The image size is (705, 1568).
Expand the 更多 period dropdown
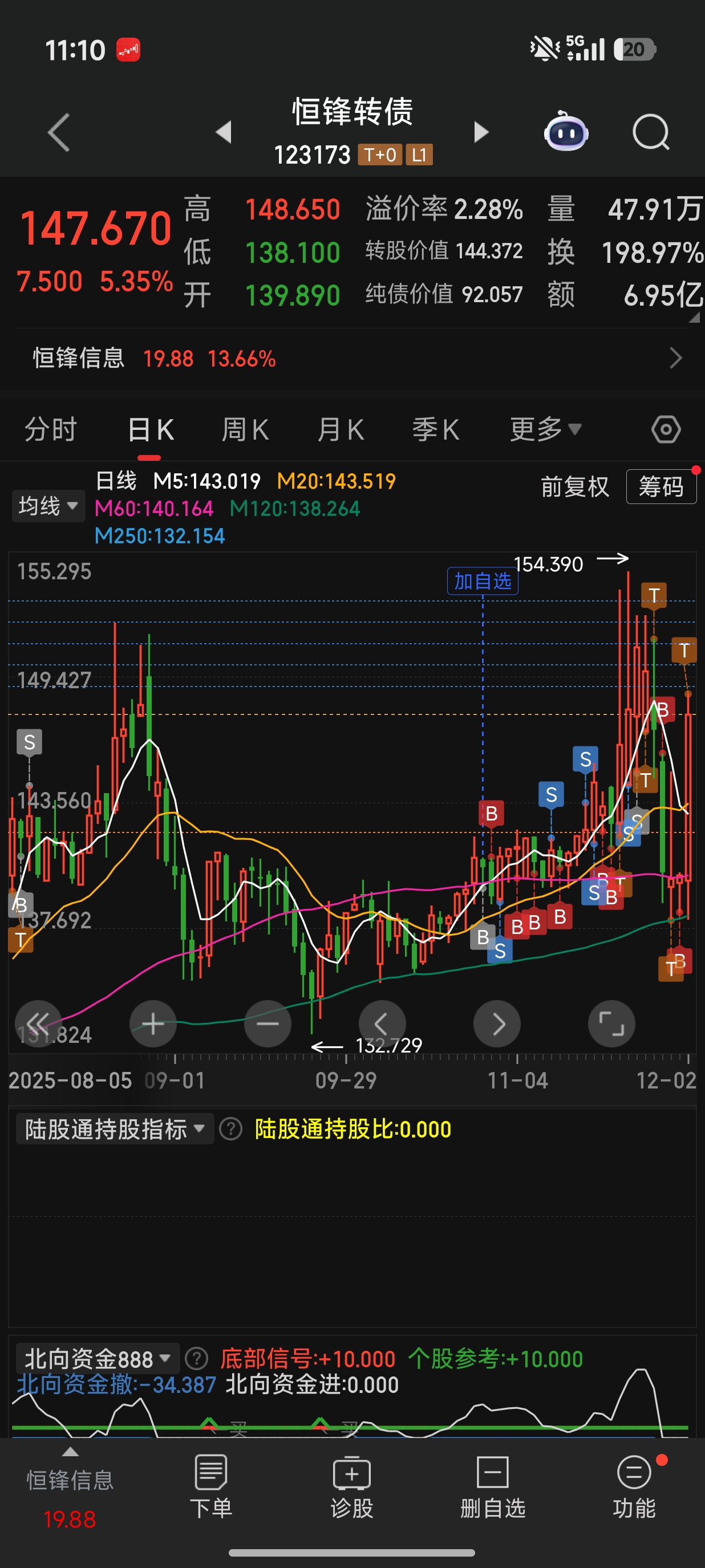point(545,430)
